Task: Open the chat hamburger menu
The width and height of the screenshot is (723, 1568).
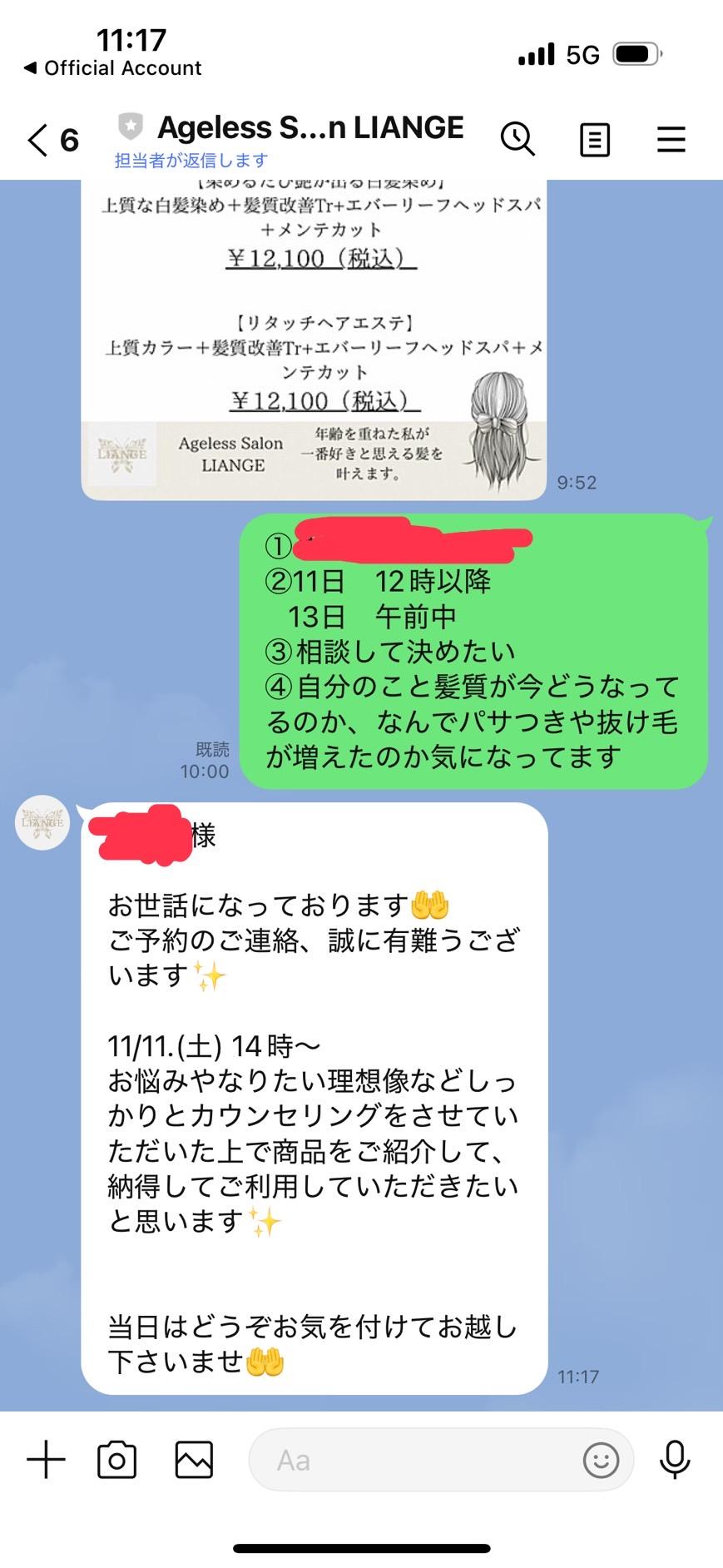Action: click(671, 140)
